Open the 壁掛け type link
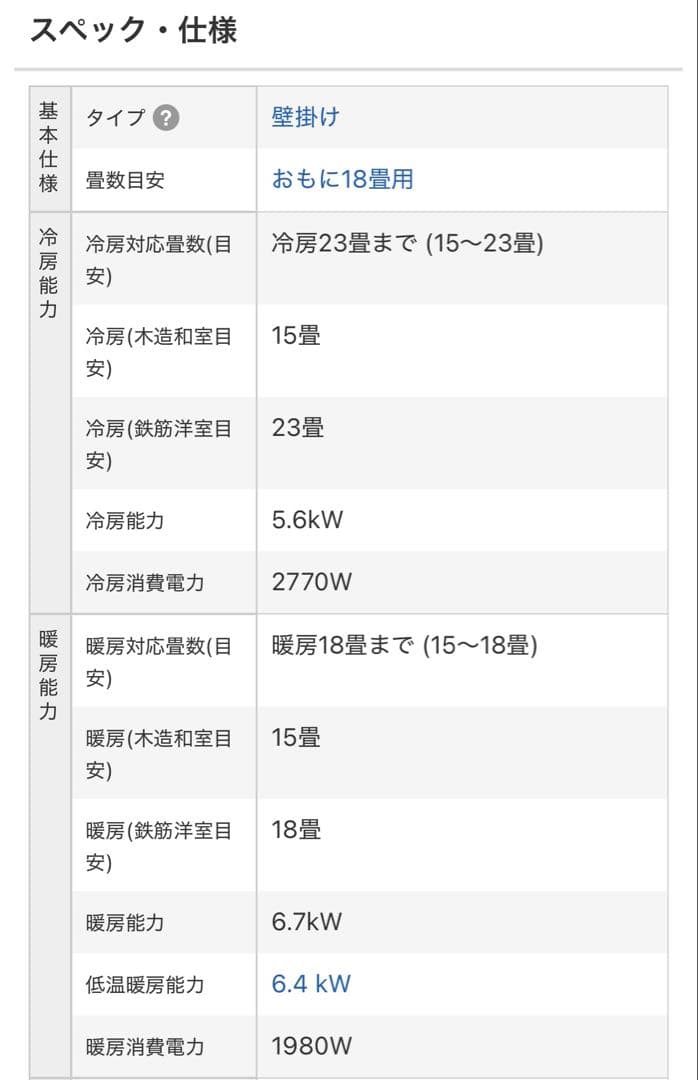The height and width of the screenshot is (1080, 698). pos(305,117)
